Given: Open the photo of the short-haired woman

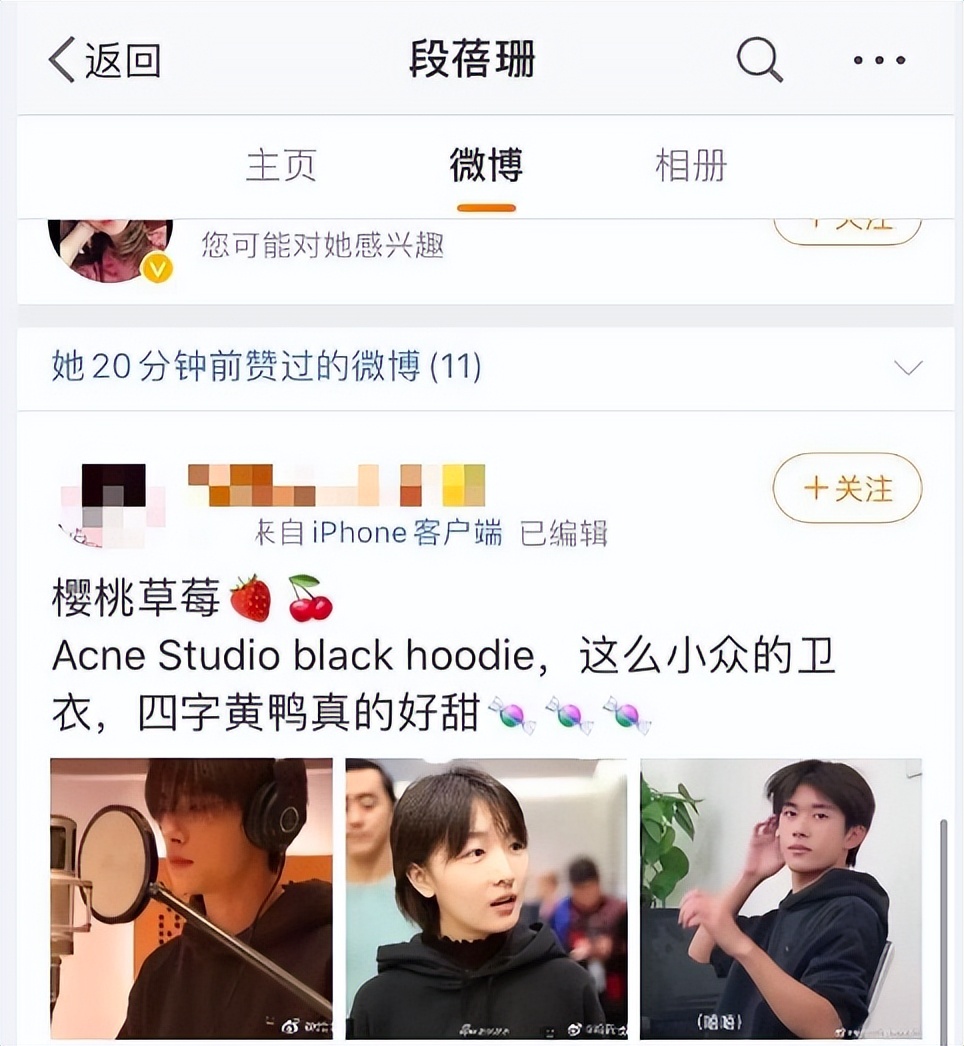Looking at the screenshot, I should click(486, 898).
